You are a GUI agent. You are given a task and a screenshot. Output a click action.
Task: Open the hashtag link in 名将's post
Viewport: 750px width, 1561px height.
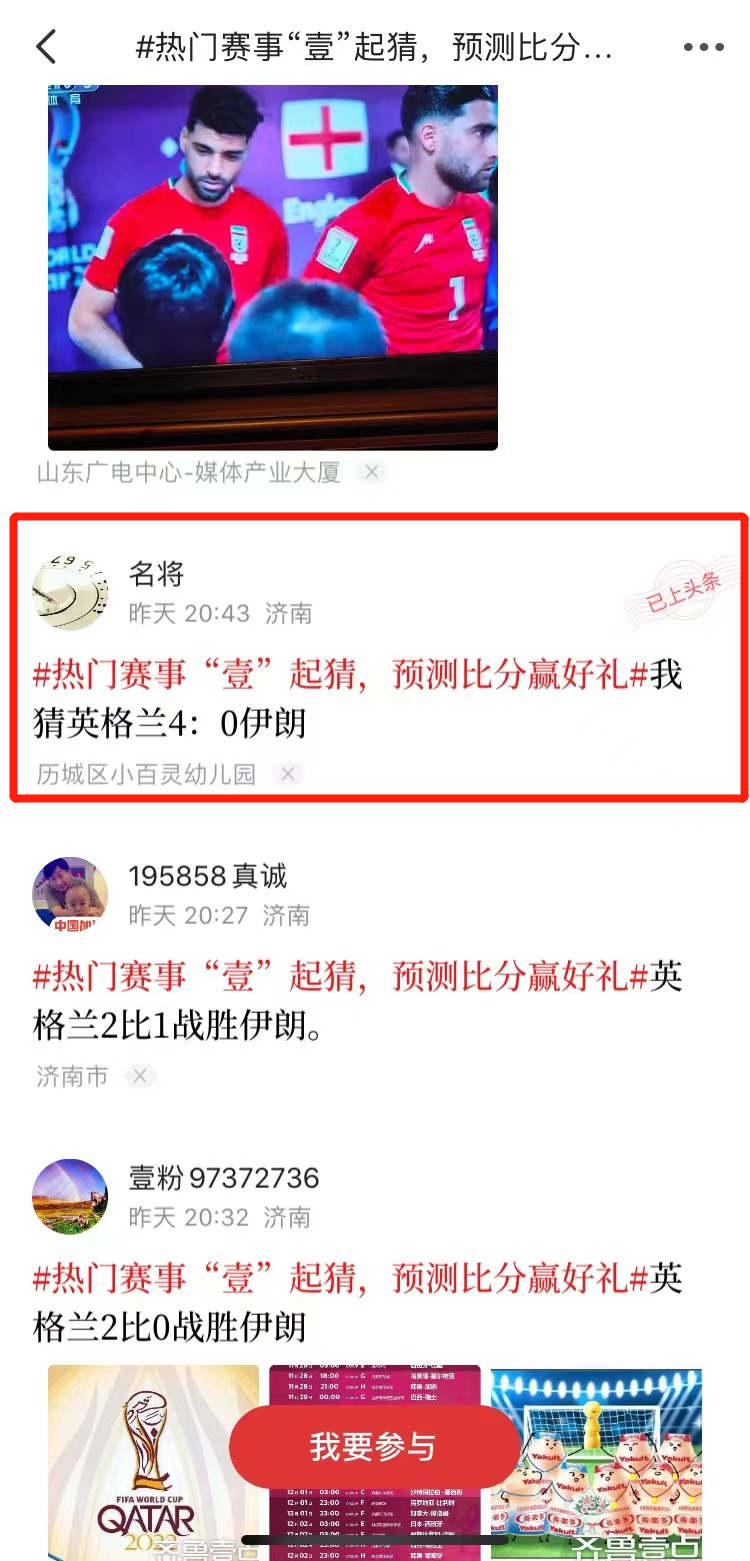click(x=340, y=675)
